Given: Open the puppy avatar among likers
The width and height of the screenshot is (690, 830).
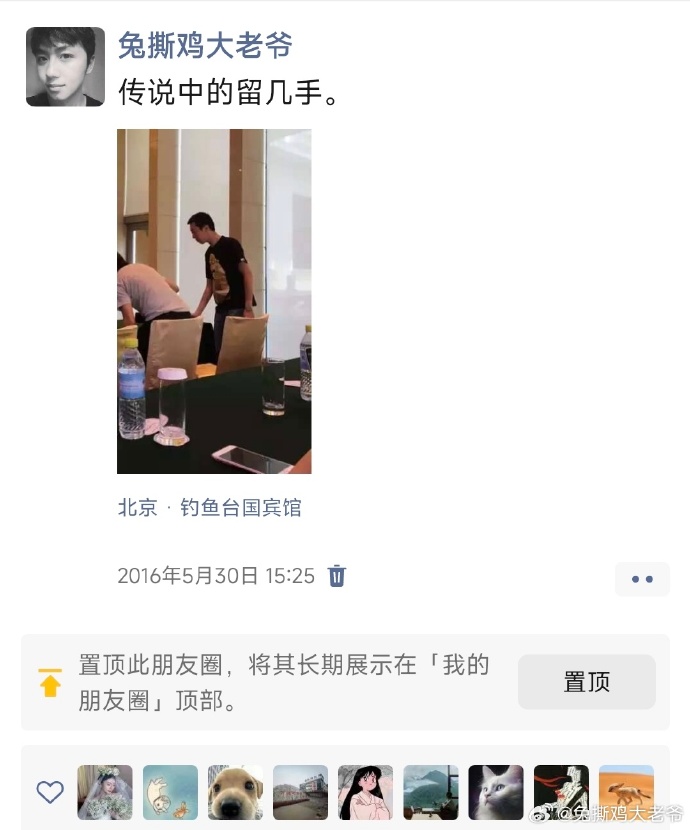Looking at the screenshot, I should [x=235, y=792].
